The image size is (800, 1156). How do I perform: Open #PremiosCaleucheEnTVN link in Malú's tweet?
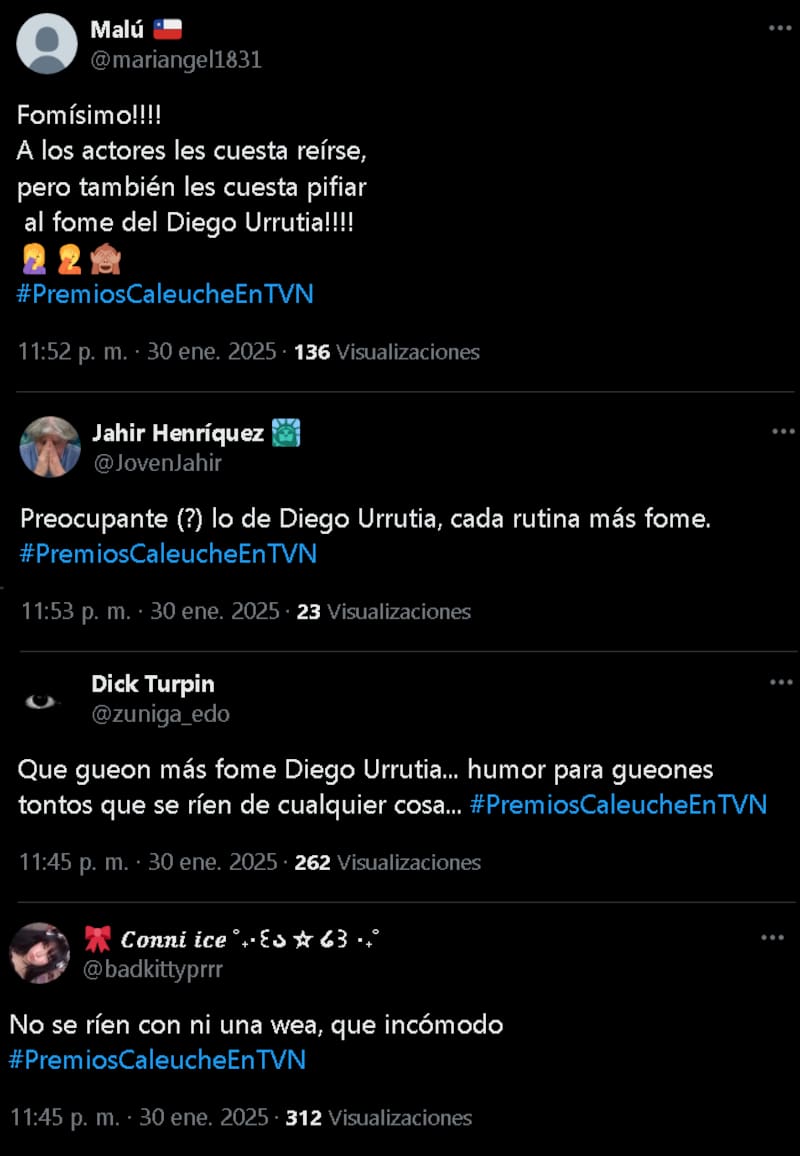(x=163, y=293)
